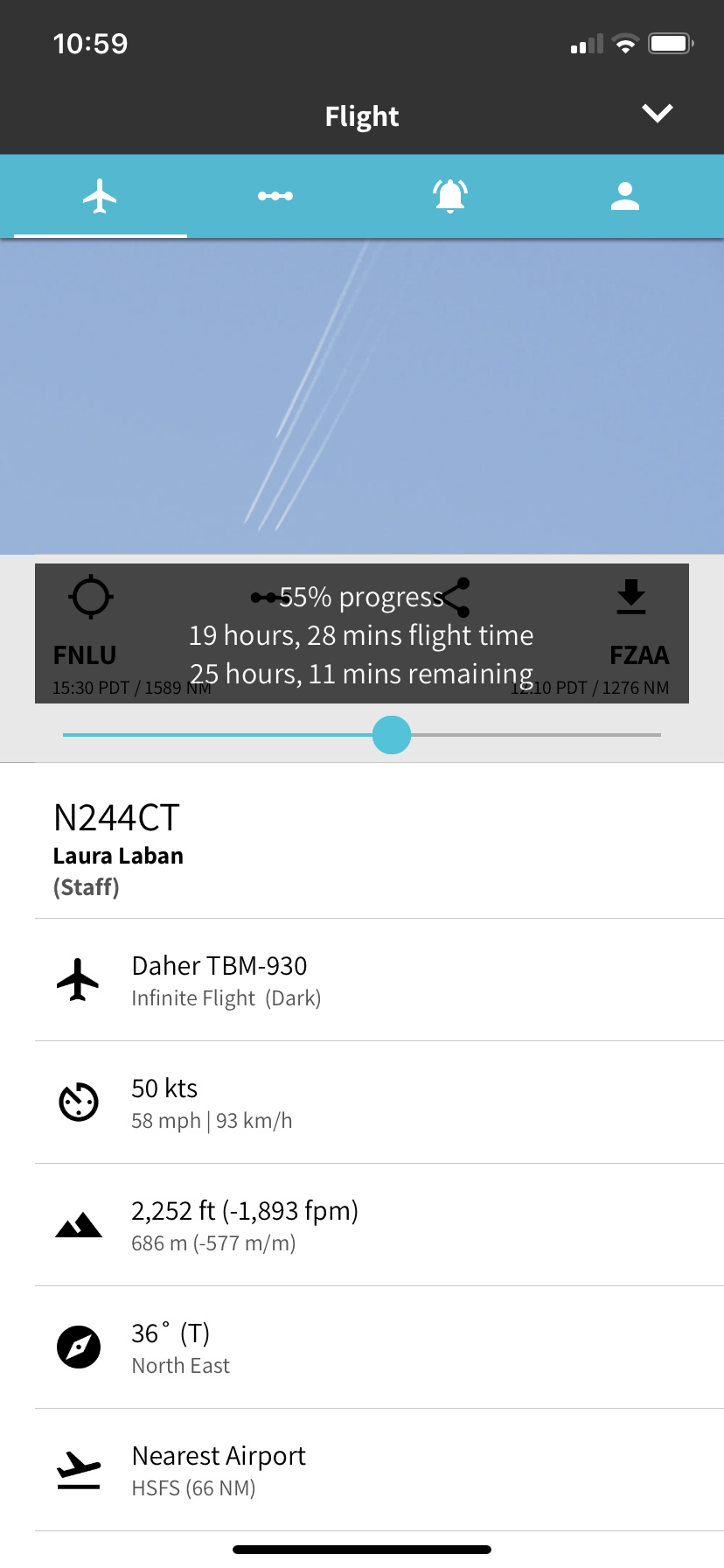724x1568 pixels.
Task: Tap the download icon above FZAA
Action: (630, 597)
